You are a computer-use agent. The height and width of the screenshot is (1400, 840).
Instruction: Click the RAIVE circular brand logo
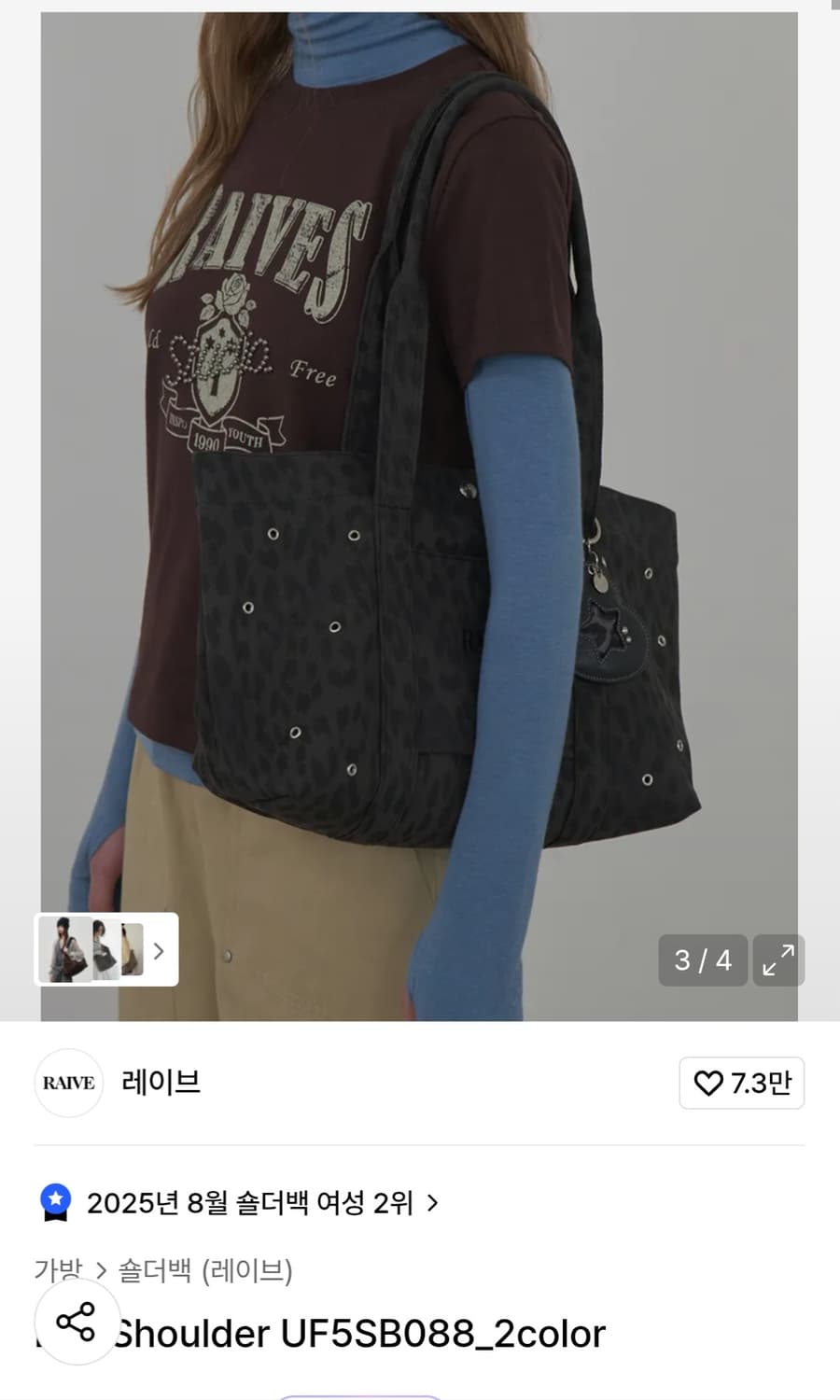(68, 1083)
